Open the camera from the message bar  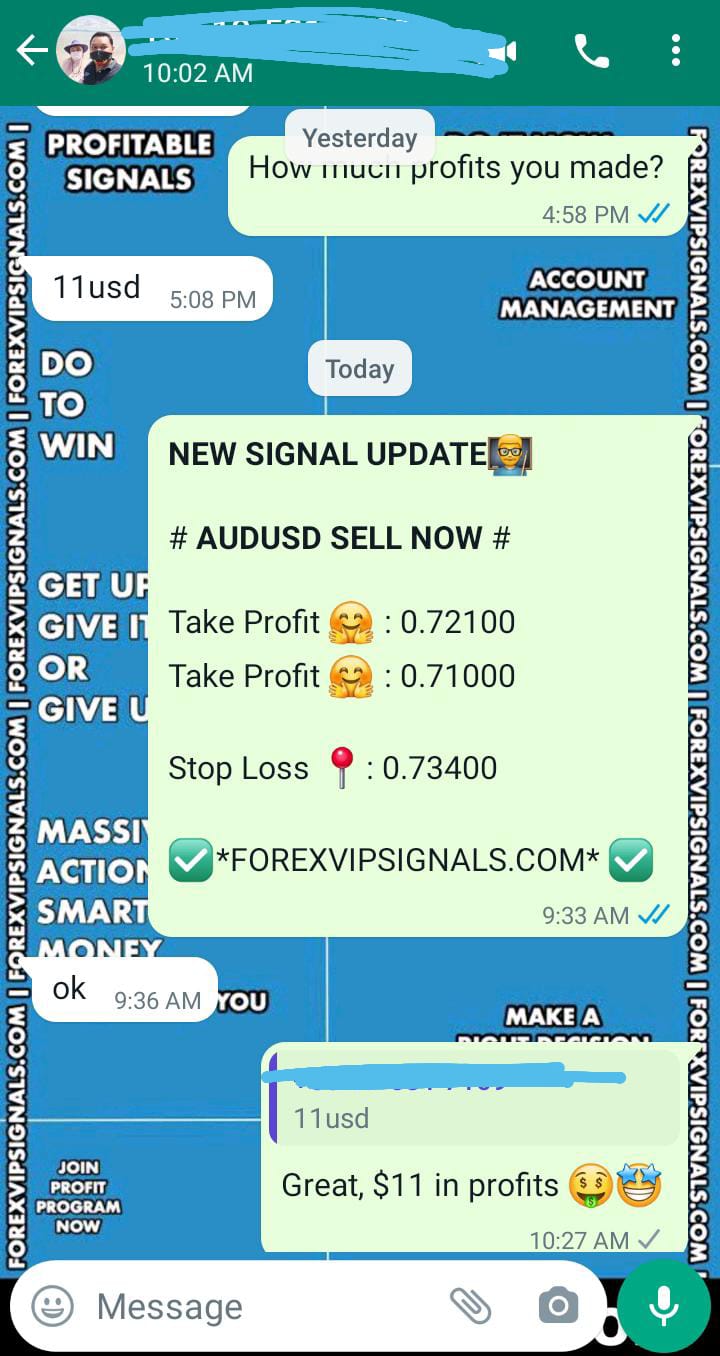(x=558, y=1306)
